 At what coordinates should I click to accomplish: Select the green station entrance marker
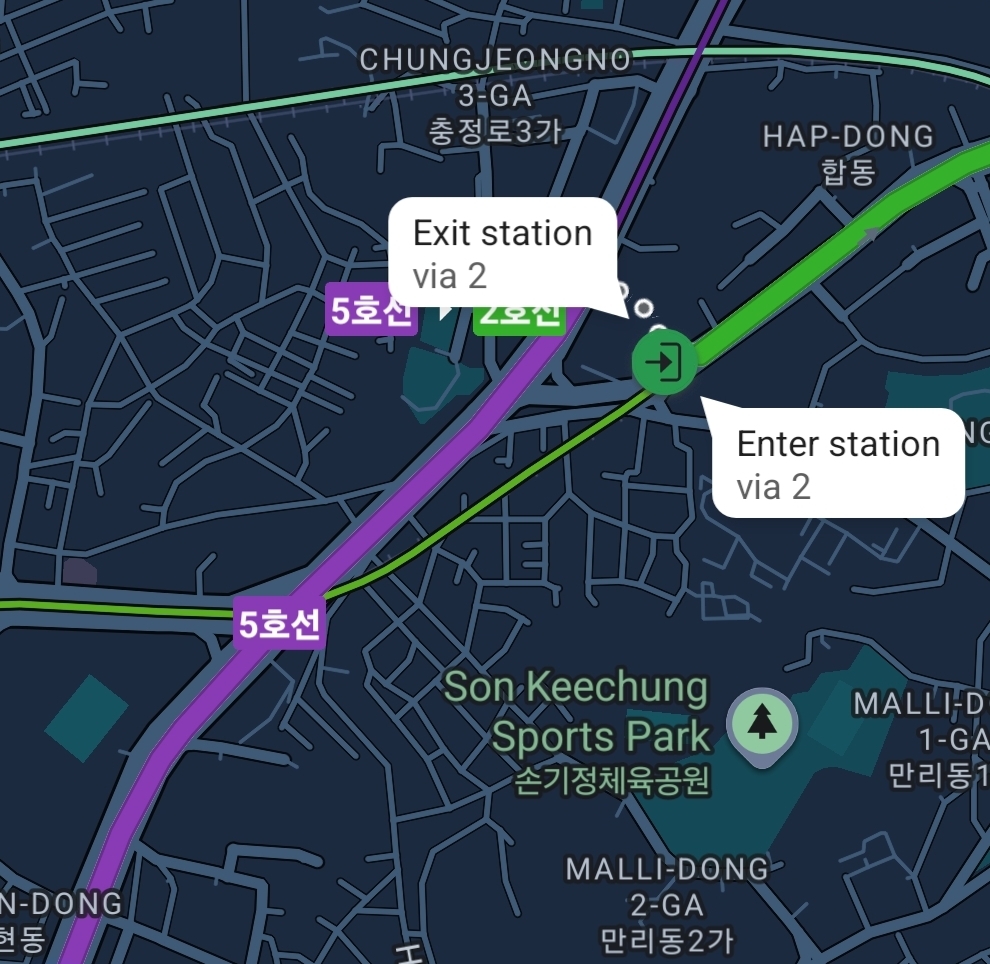[664, 360]
